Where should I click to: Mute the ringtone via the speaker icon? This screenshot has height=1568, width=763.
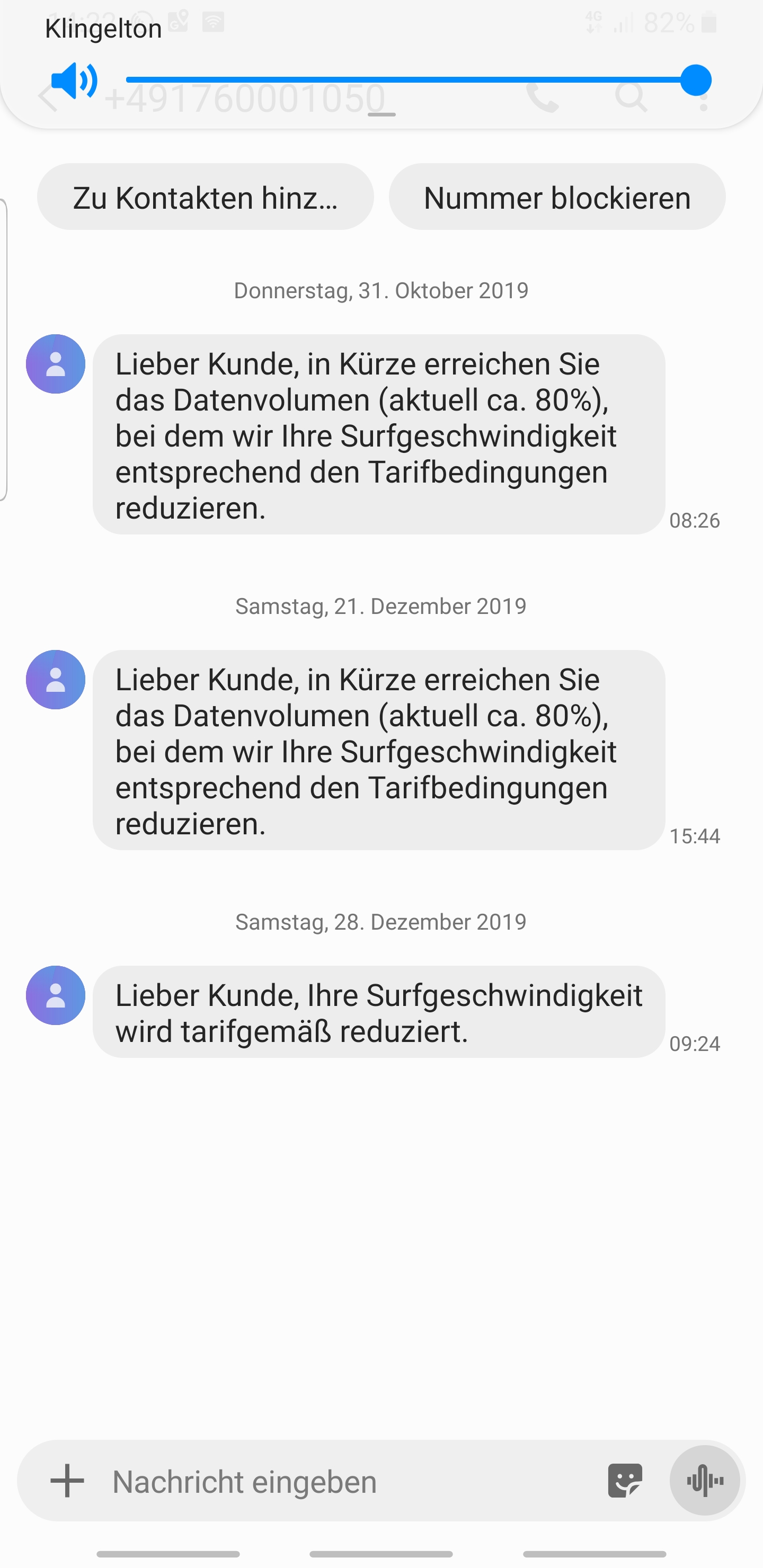point(74,81)
